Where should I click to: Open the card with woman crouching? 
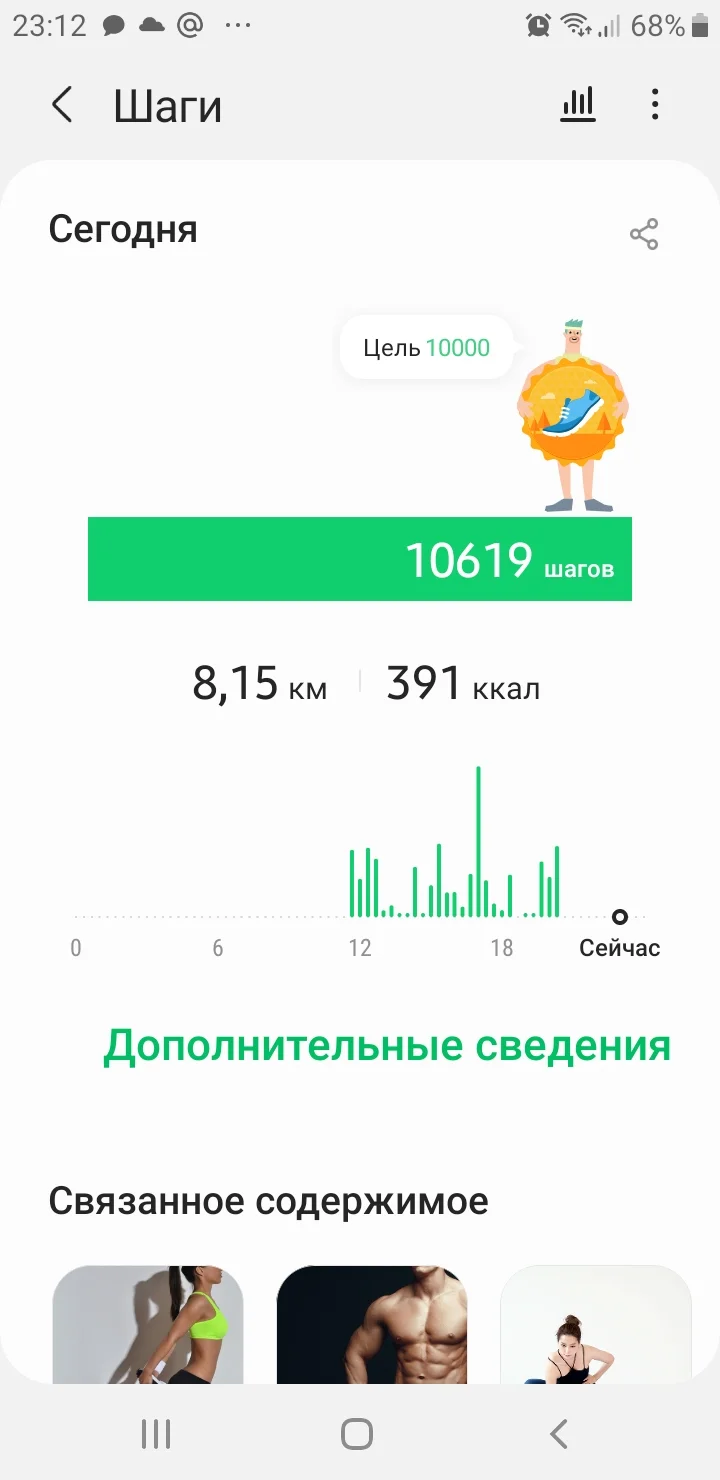point(595,1324)
